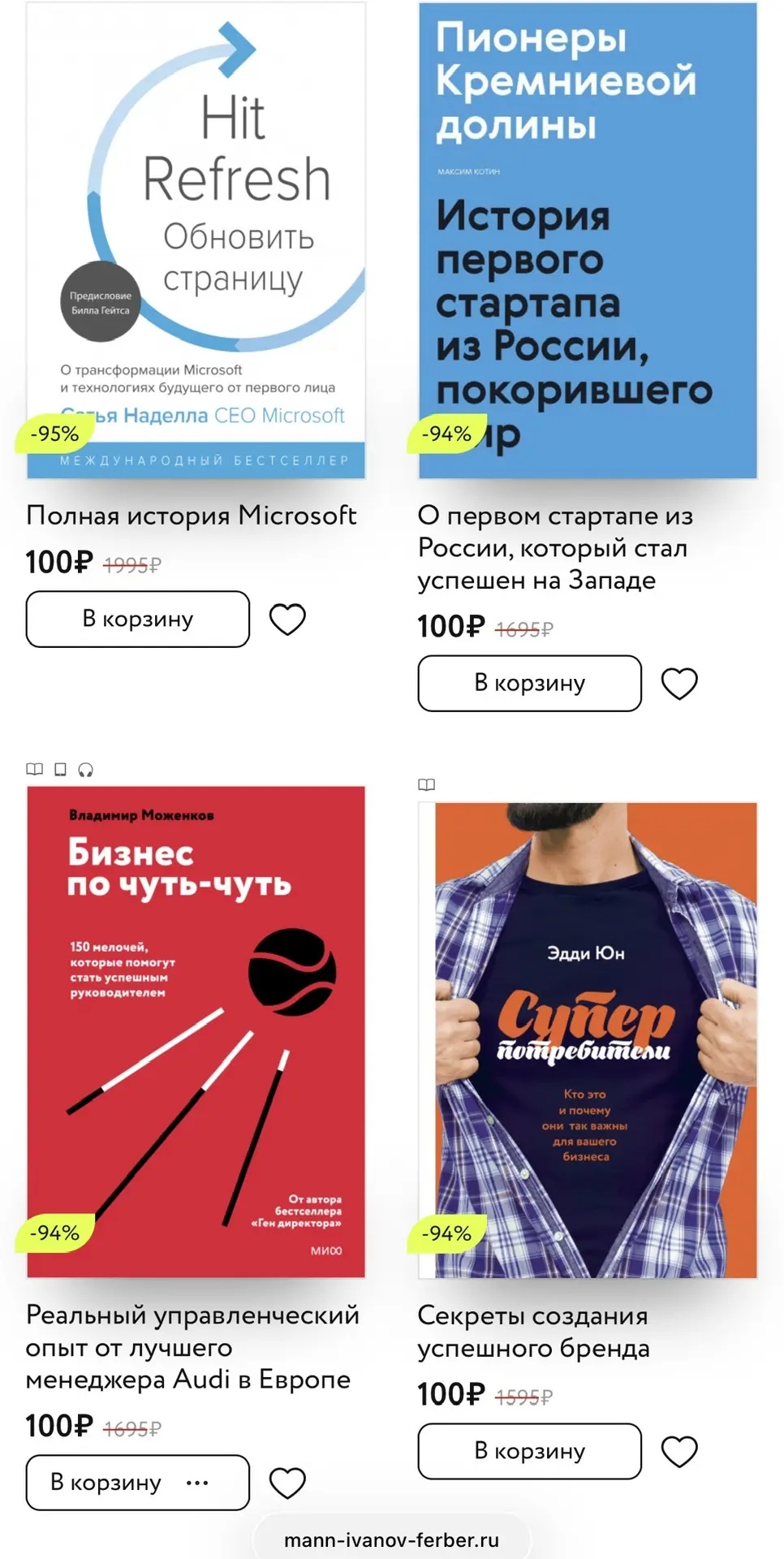Add the Russian startup book to cart
784x1559 pixels.
(x=529, y=683)
